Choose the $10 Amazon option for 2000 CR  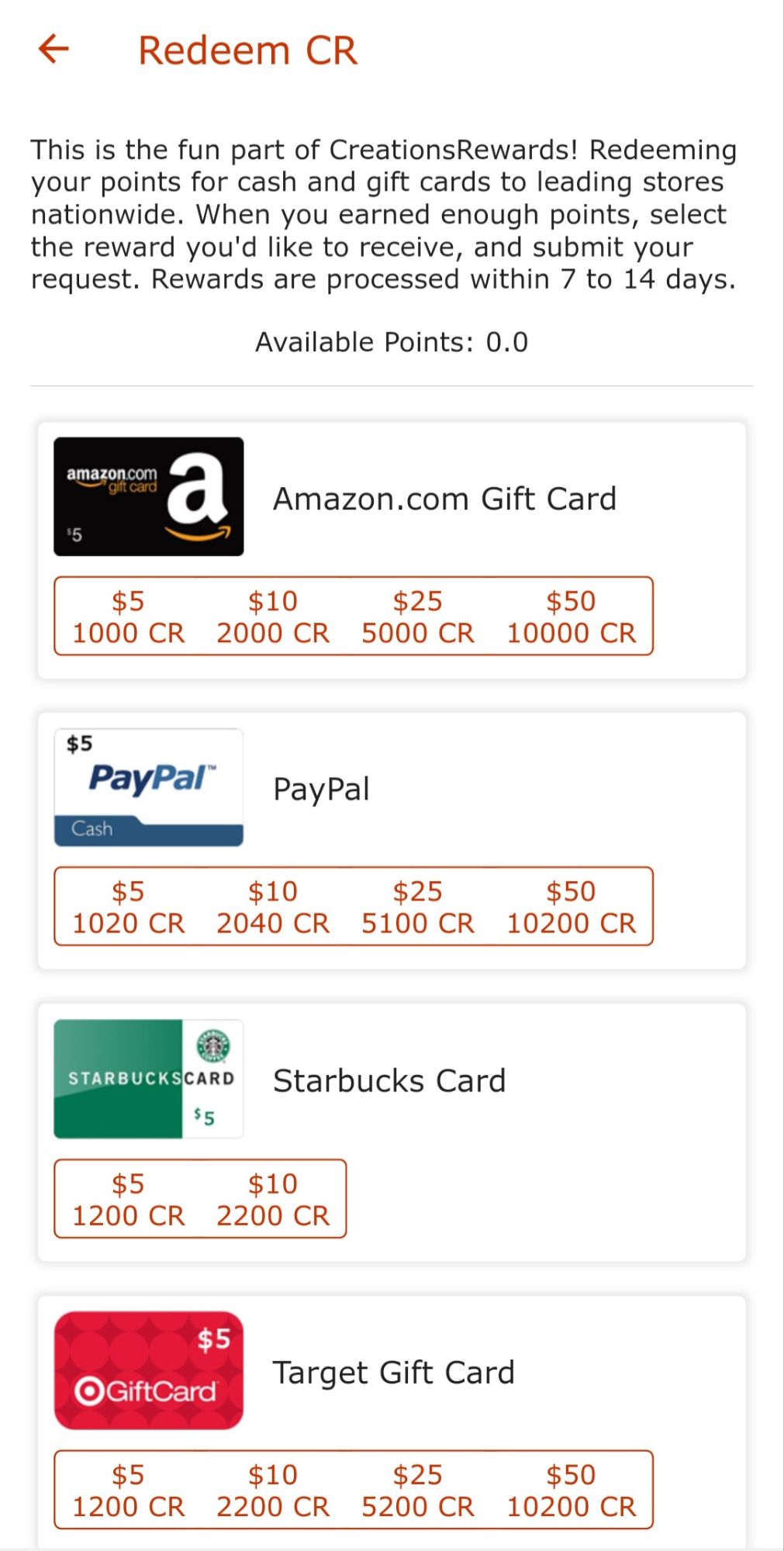click(x=272, y=617)
